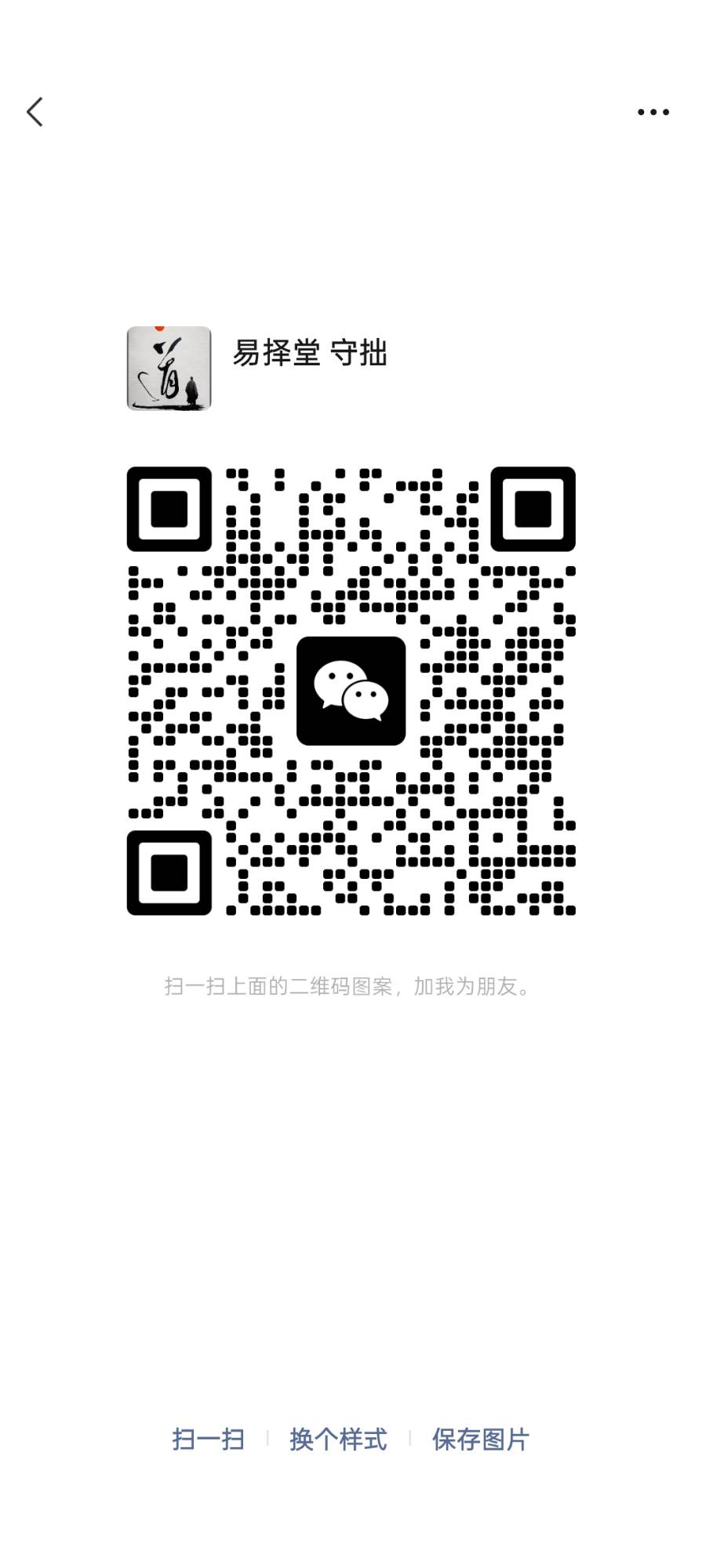Save the QR code with 保存图片

point(480,1439)
